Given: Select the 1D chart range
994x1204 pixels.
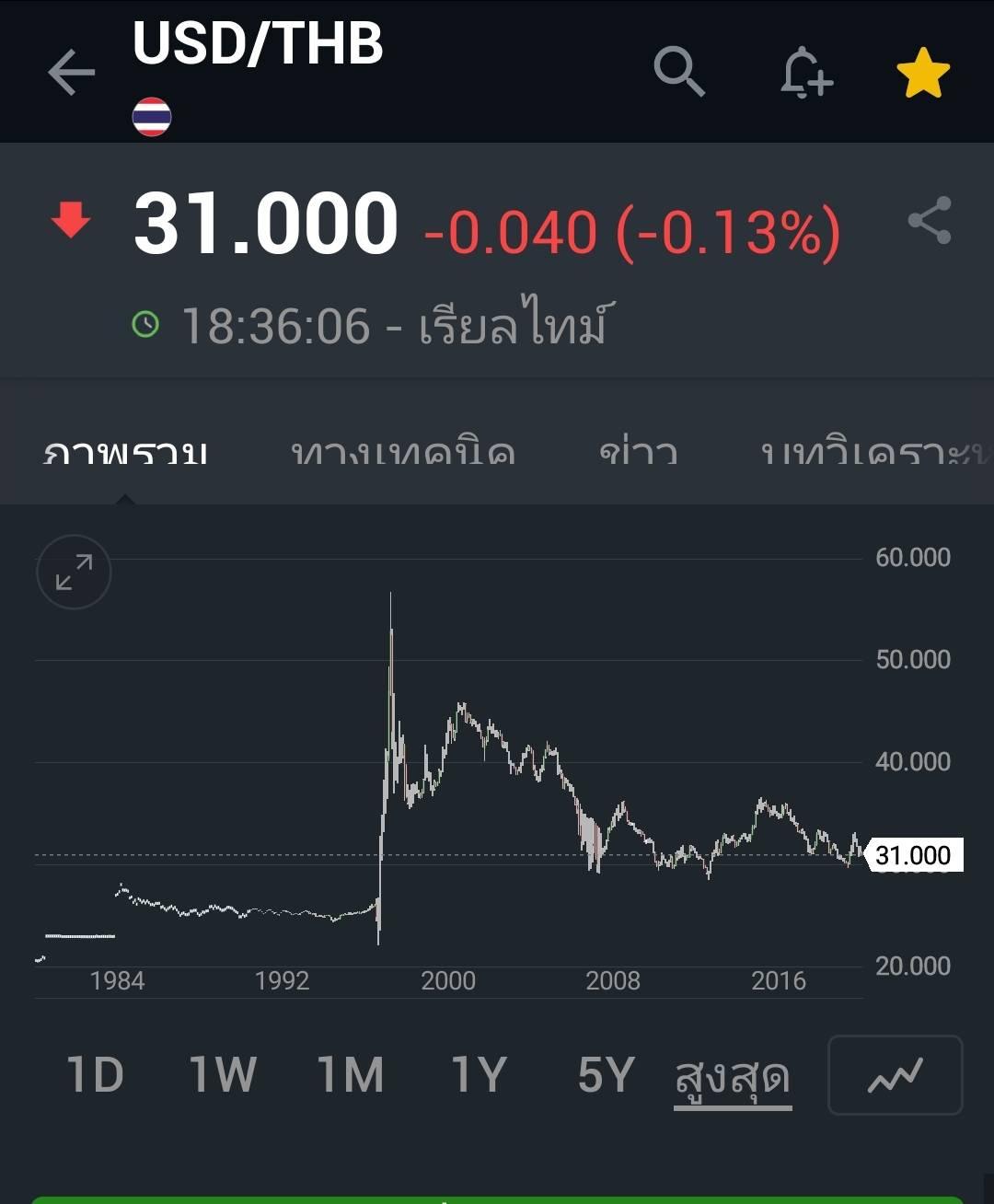Looking at the screenshot, I should click(95, 1074).
